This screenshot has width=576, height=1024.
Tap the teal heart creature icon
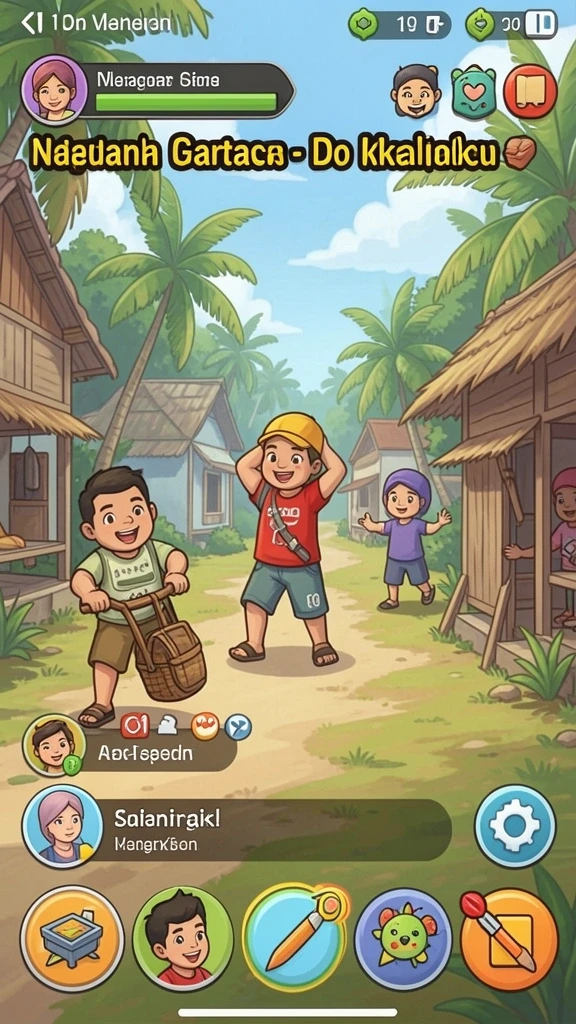473,92
